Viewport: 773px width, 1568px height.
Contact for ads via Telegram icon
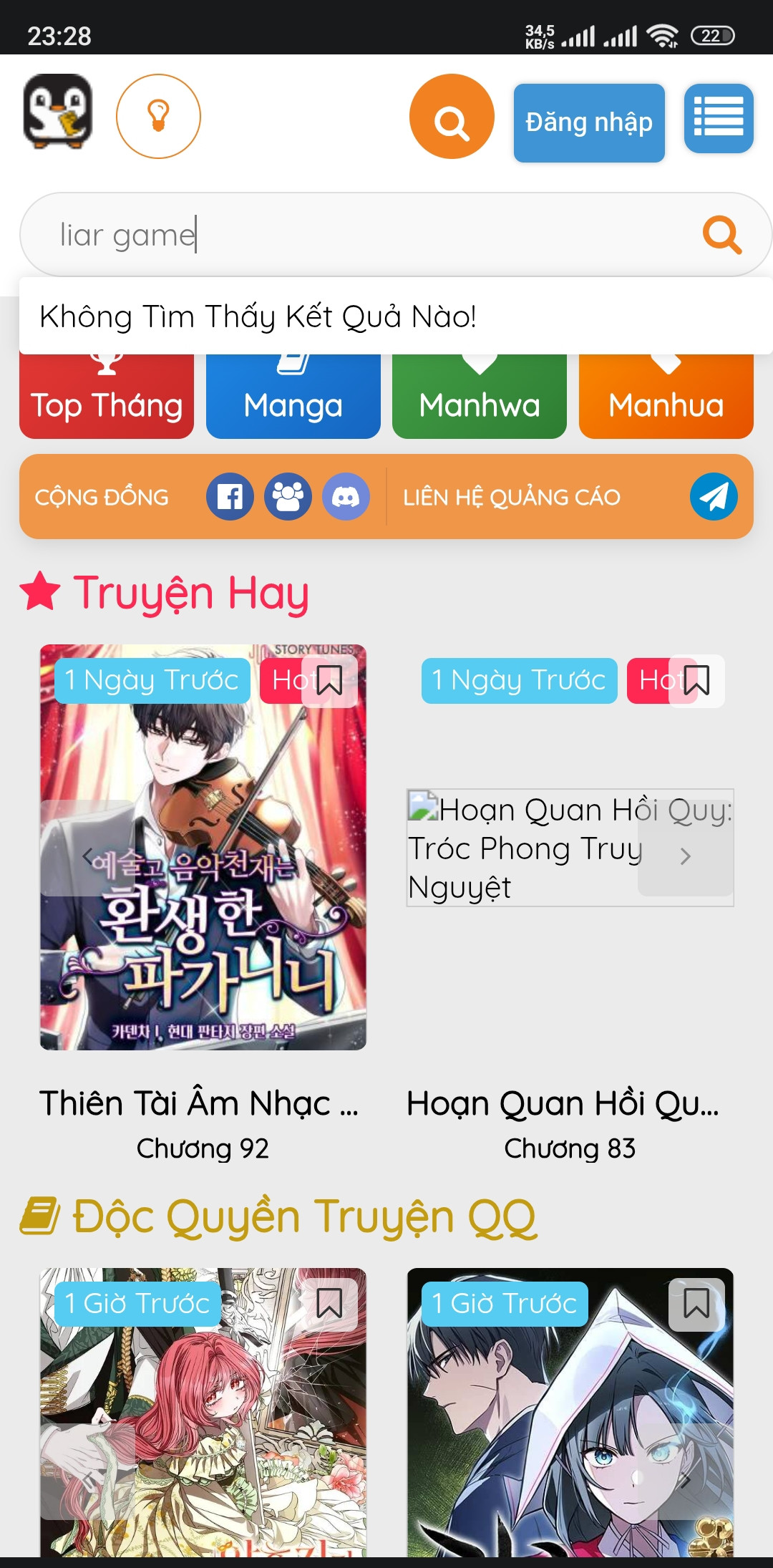714,497
